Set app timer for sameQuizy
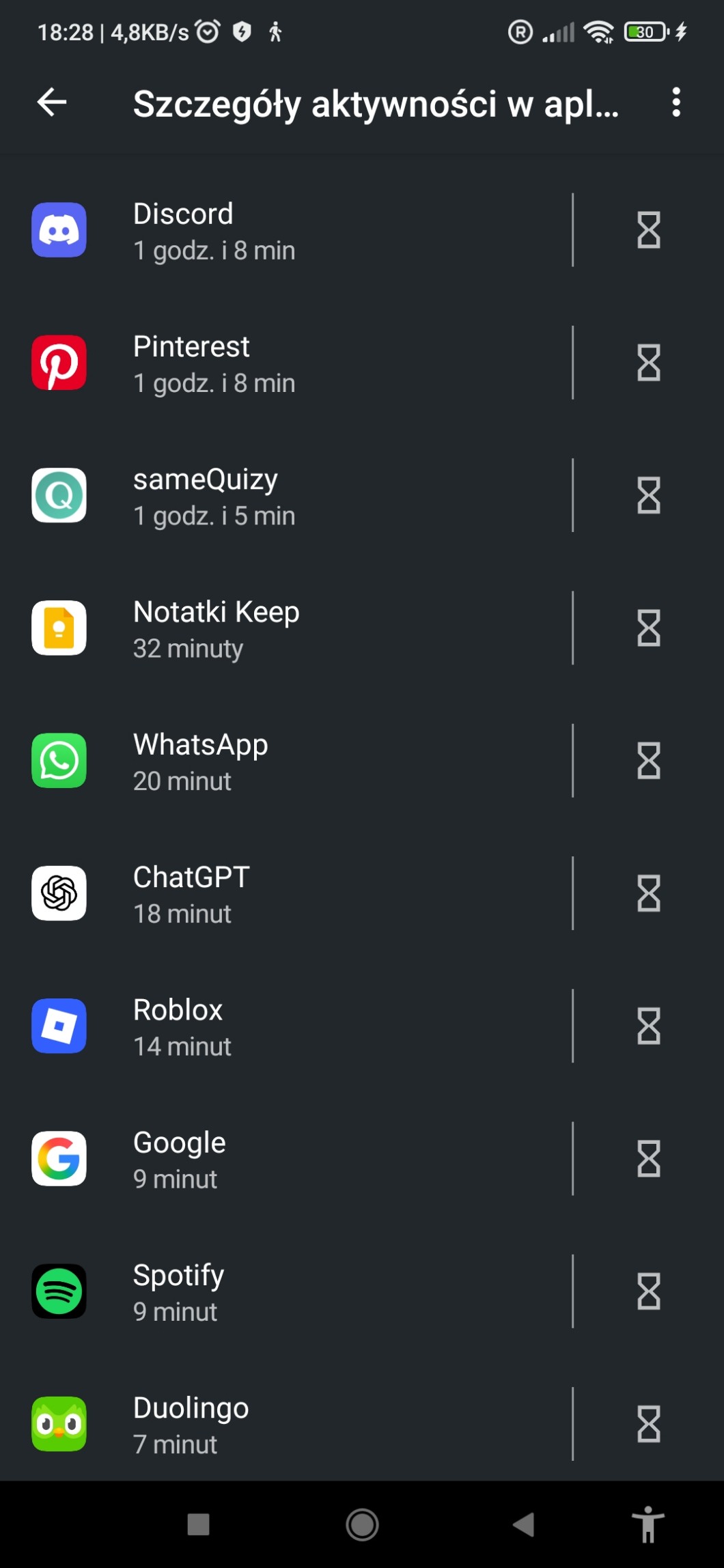Image resolution: width=724 pixels, height=1568 pixels. [648, 495]
